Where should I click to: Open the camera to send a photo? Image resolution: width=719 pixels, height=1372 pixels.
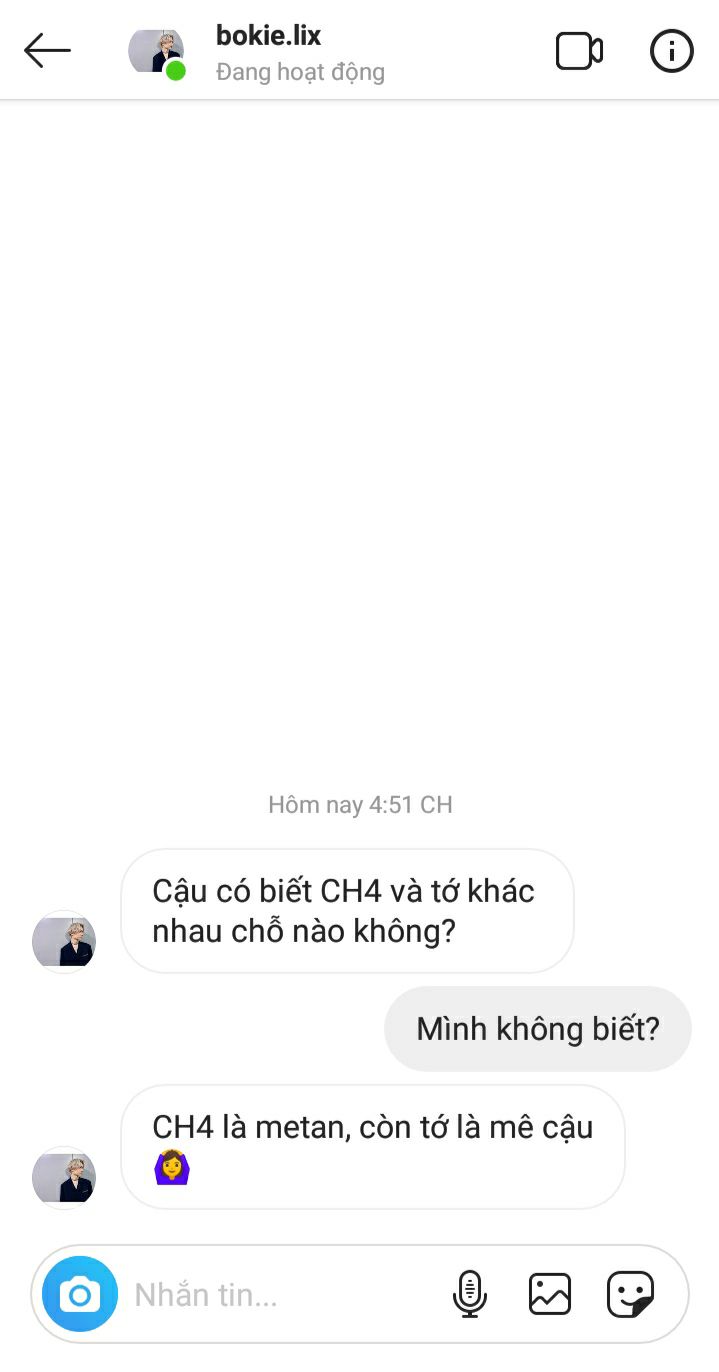tap(80, 1295)
